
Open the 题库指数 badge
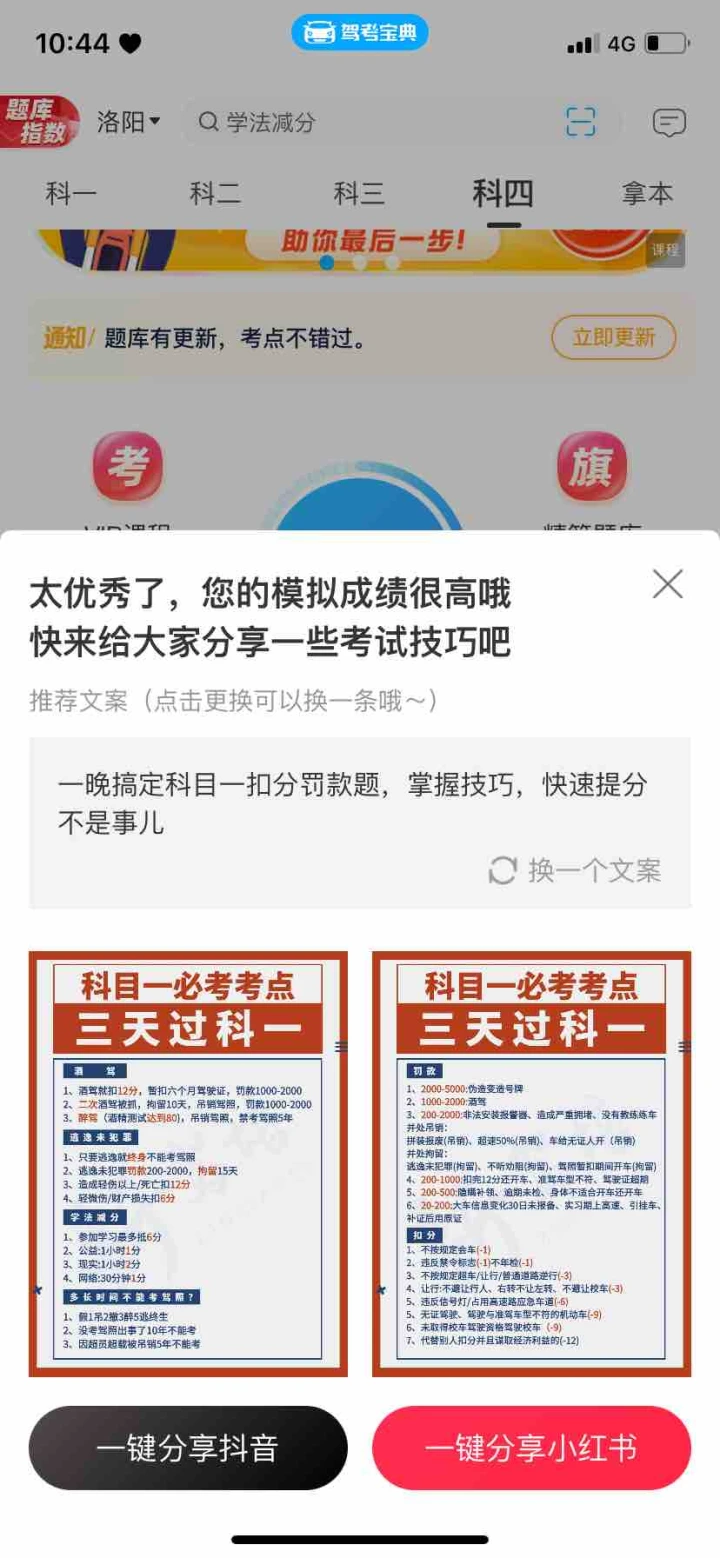pyautogui.click(x=40, y=122)
